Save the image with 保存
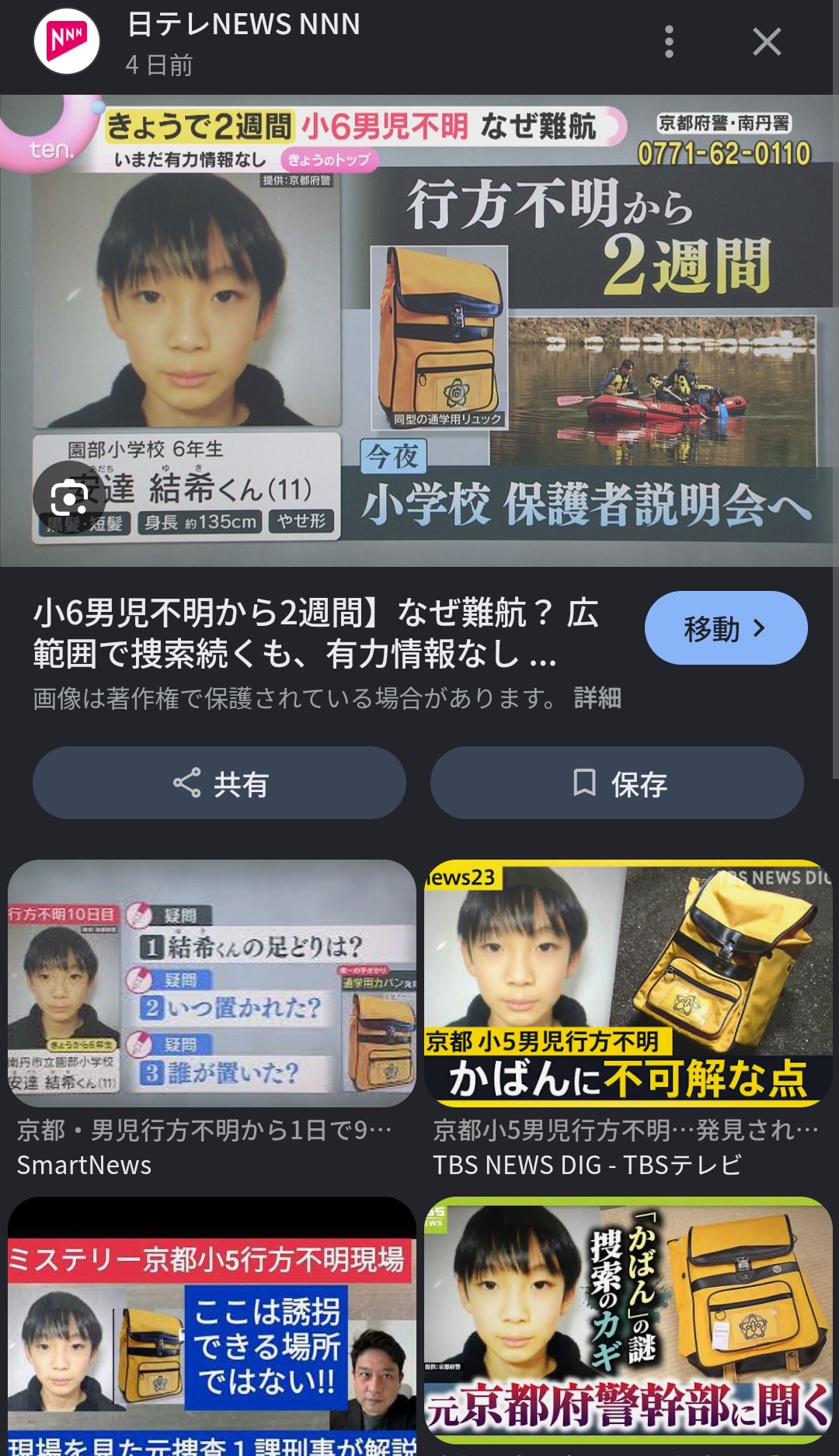This screenshot has width=839, height=1456. tap(617, 783)
